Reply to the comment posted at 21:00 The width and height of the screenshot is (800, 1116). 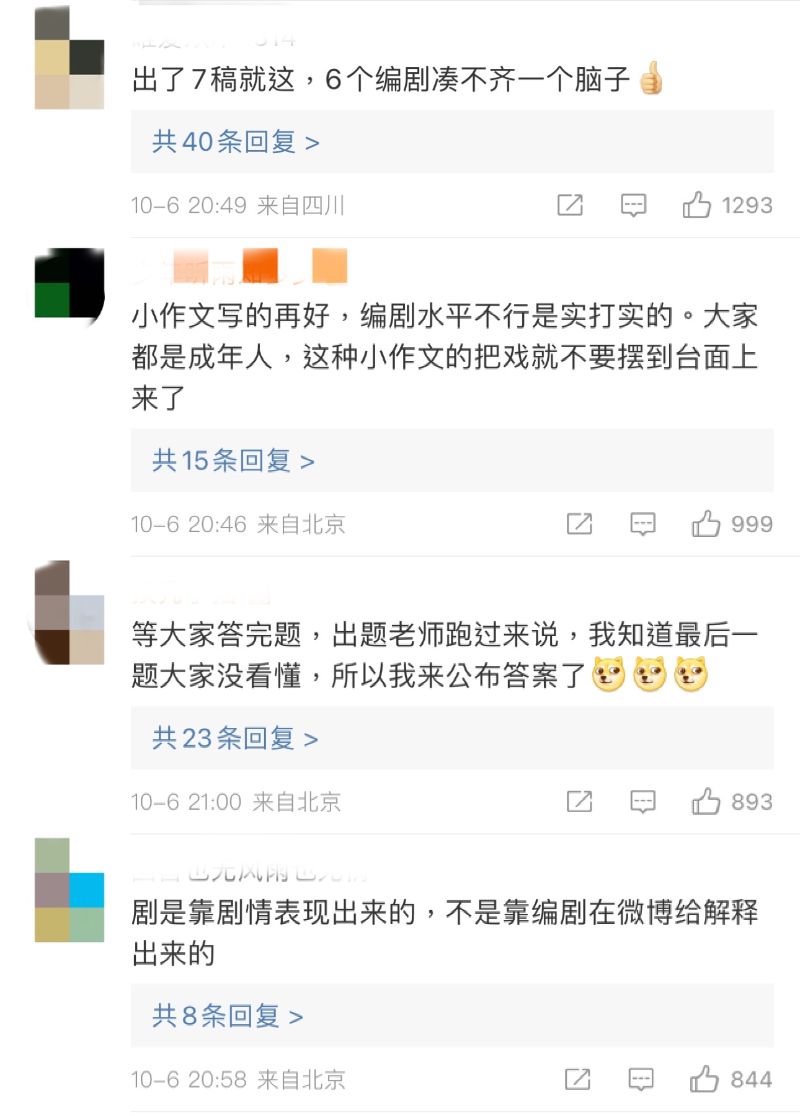pyautogui.click(x=642, y=801)
